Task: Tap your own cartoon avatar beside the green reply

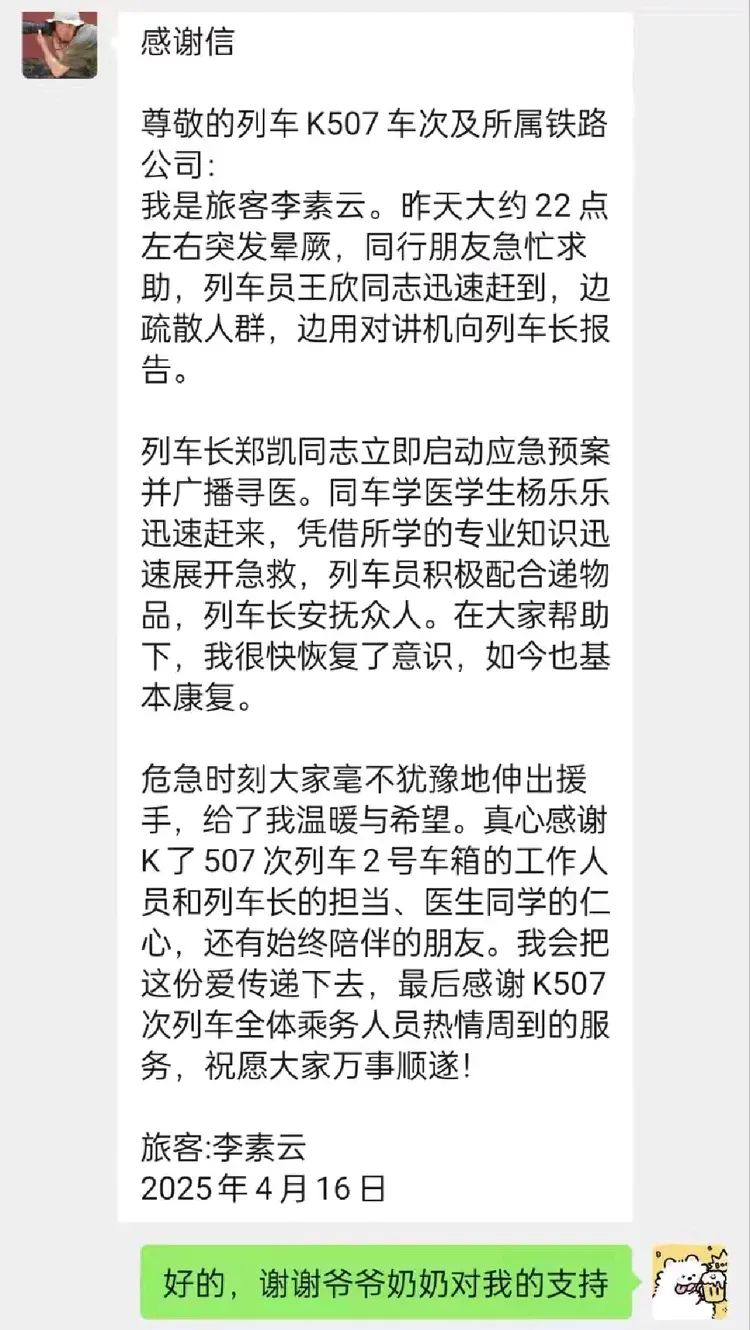Action: coord(689,1281)
